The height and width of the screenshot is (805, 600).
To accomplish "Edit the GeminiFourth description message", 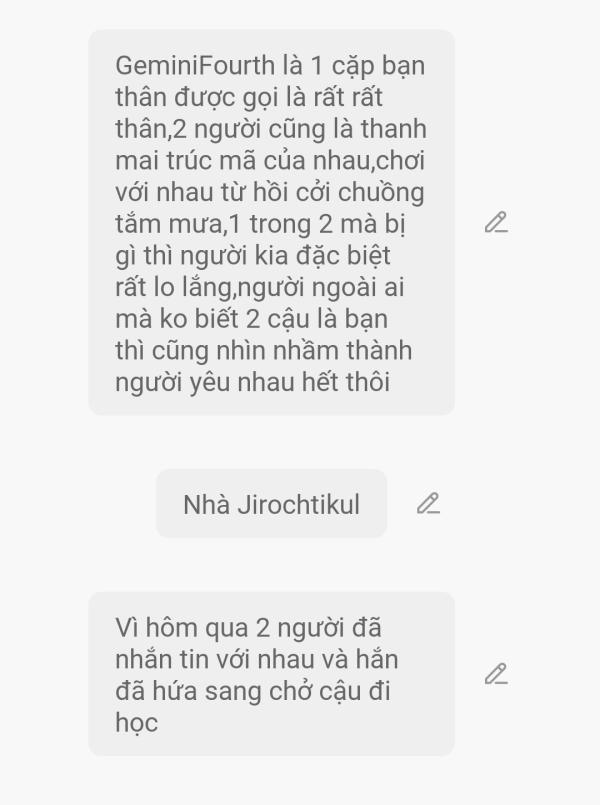I will 496,223.
